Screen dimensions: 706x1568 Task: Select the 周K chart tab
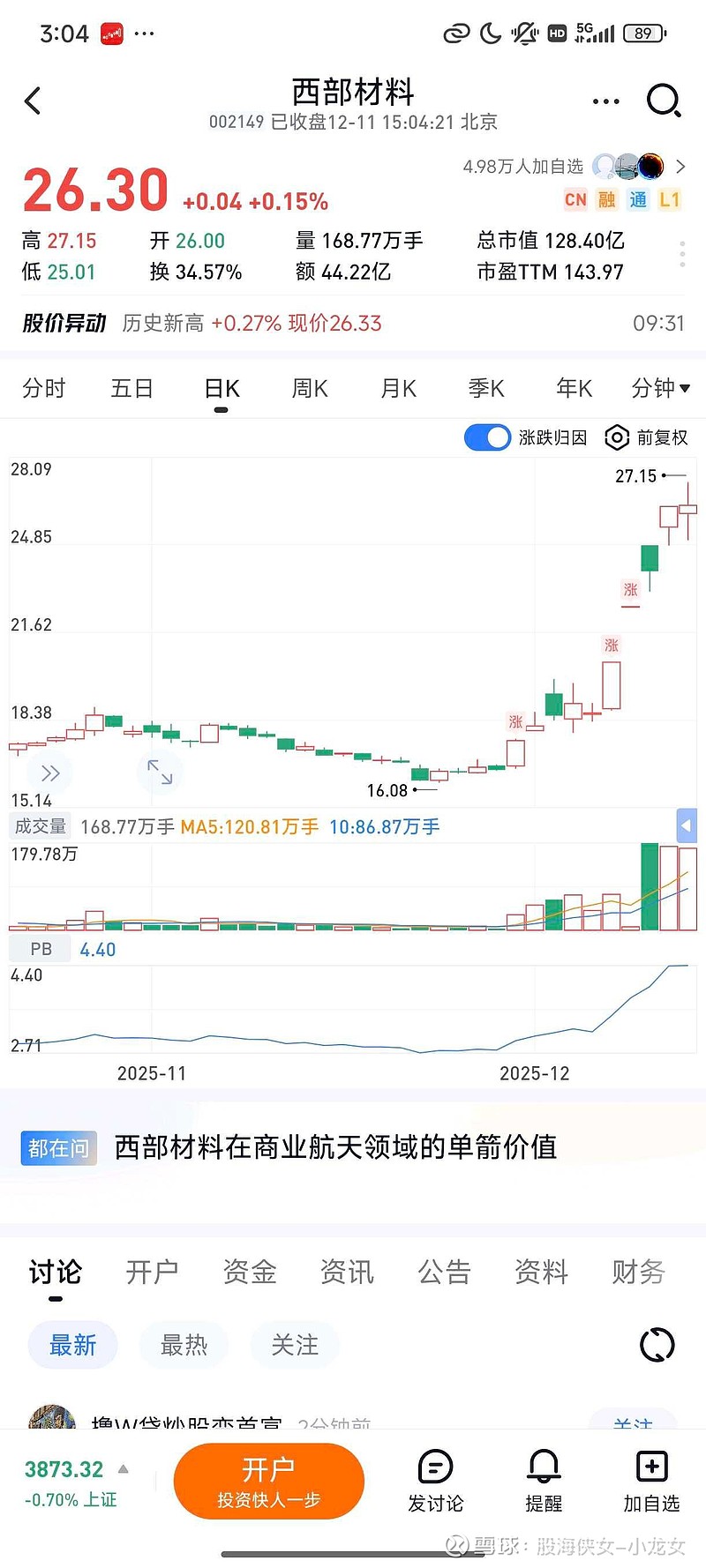coord(310,388)
